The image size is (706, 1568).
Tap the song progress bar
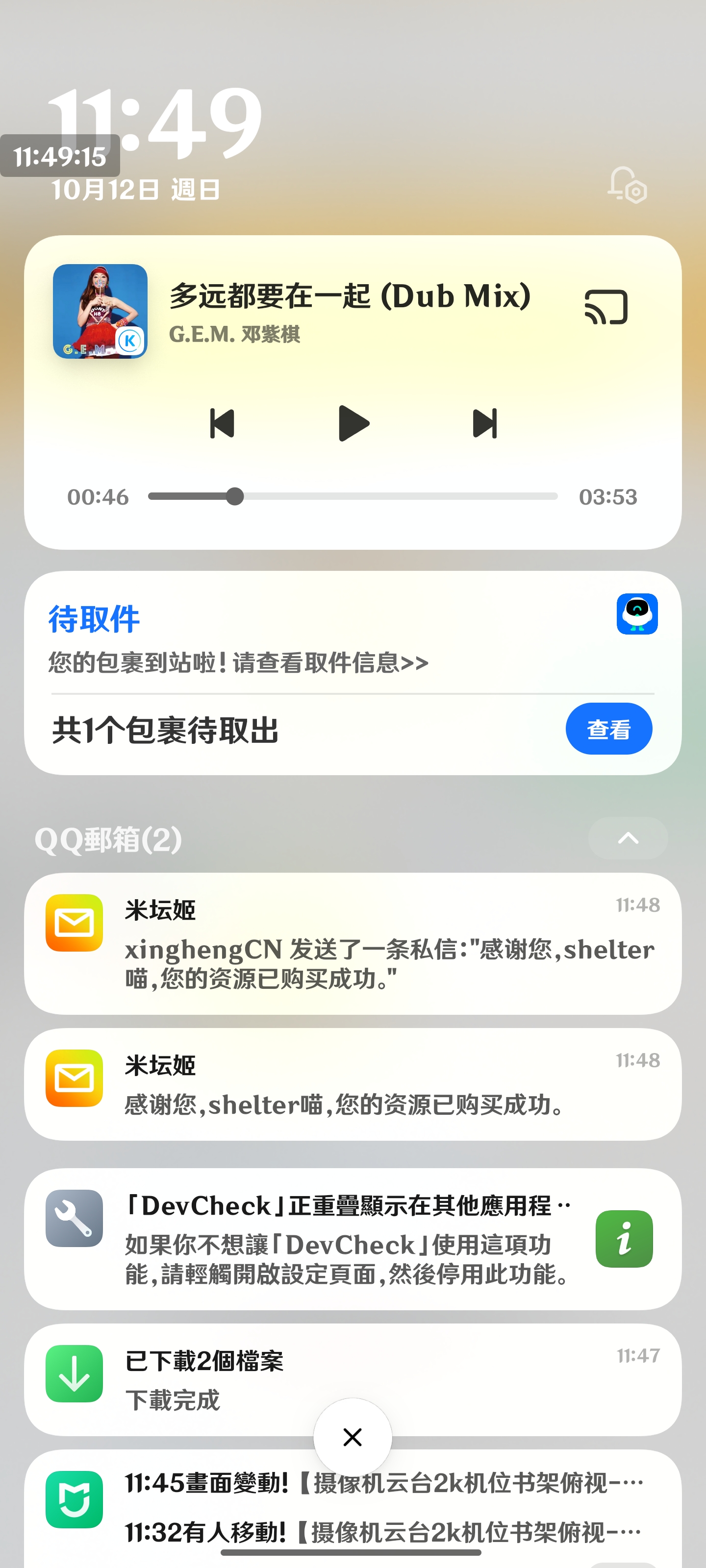[353, 497]
